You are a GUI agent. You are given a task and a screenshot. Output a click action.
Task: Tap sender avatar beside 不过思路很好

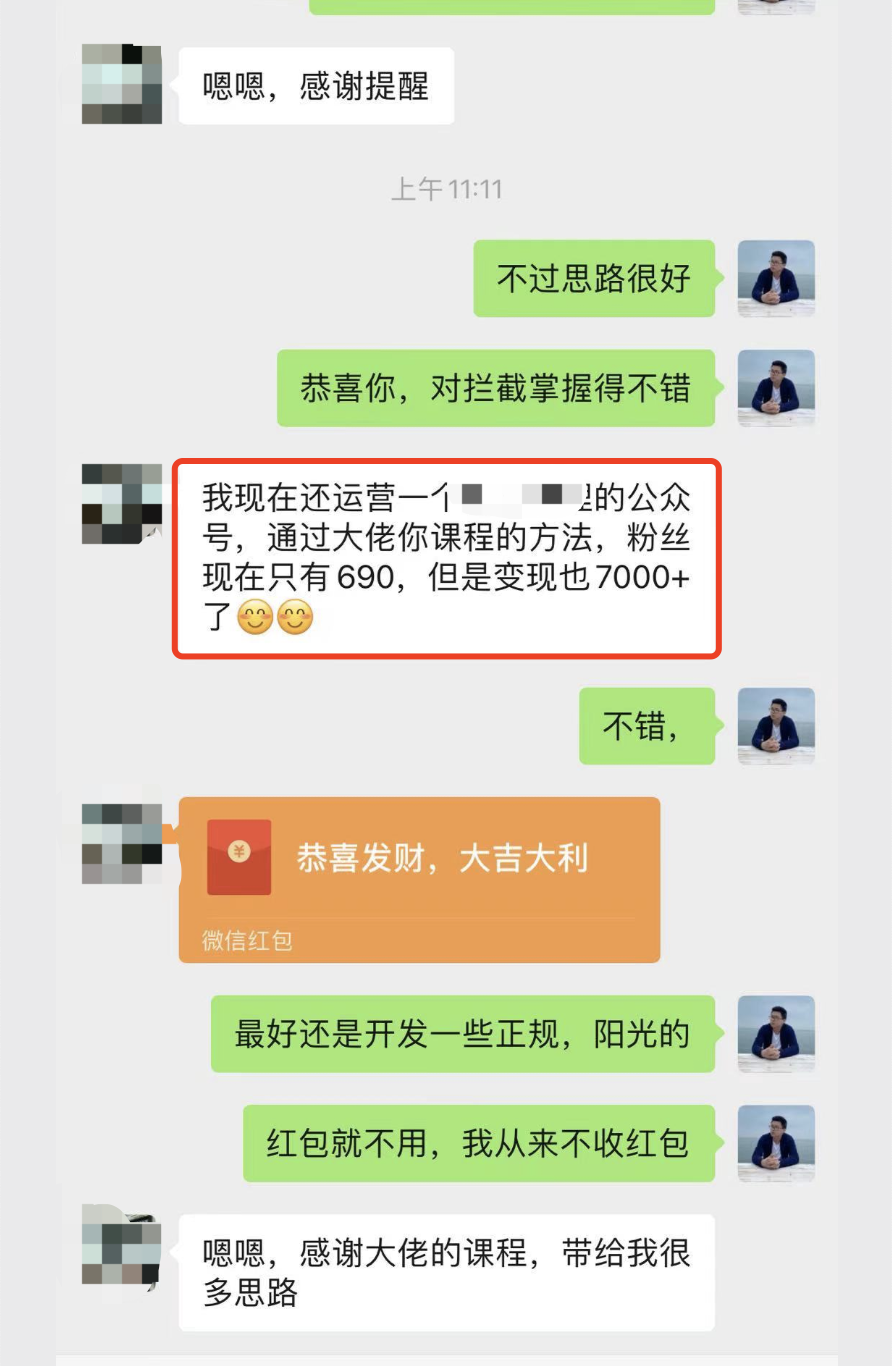point(776,278)
